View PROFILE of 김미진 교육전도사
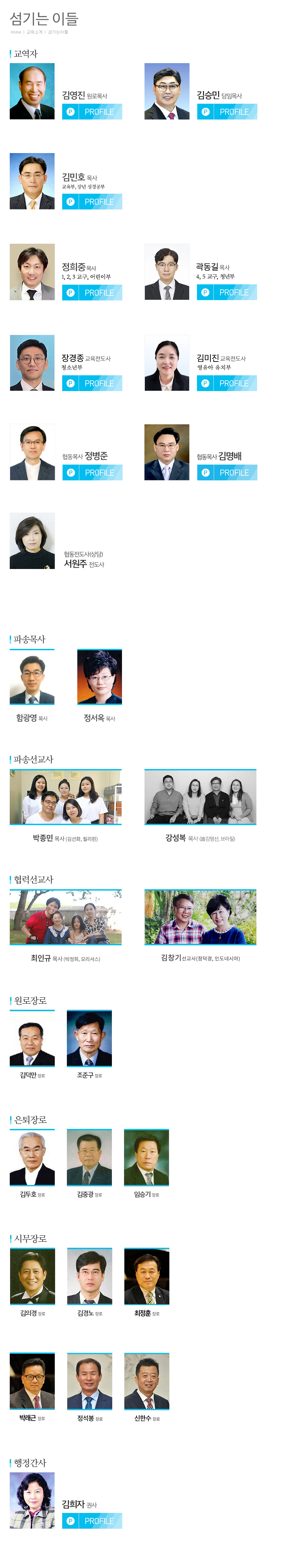This screenshot has height=1568, width=289. coord(227,383)
